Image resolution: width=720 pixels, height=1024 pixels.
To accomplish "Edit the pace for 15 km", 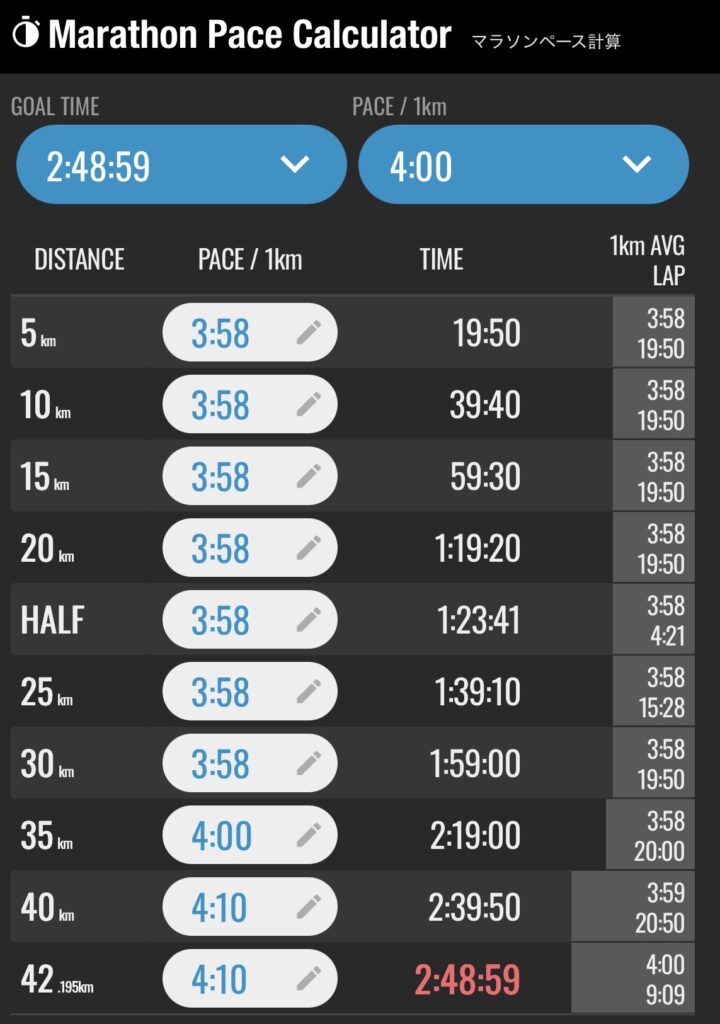I will 250,477.
